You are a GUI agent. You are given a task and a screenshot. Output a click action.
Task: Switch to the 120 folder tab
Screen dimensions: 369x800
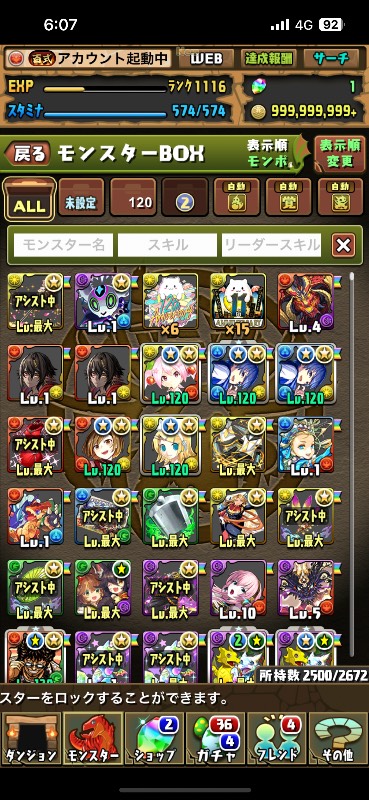133,198
